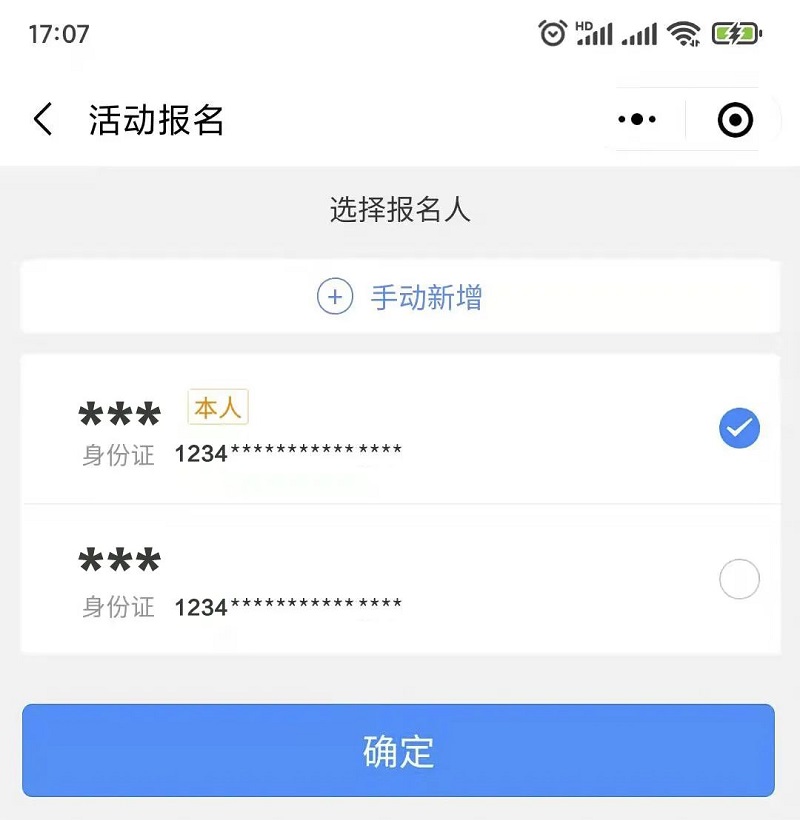Image resolution: width=800 pixels, height=820 pixels.
Task: Close the mini program with the circle icon
Action: click(x=735, y=120)
